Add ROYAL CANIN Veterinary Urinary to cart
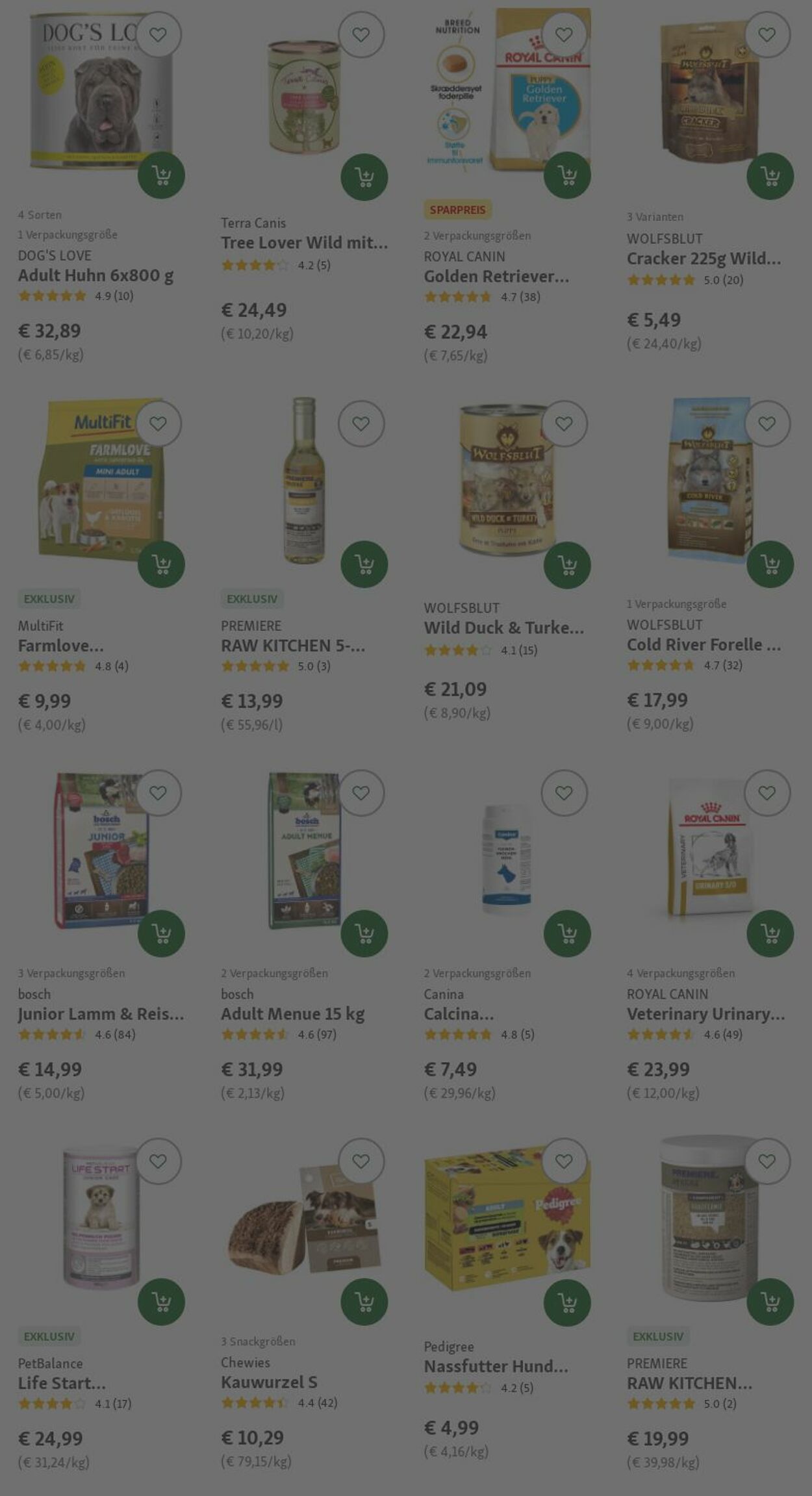The width and height of the screenshot is (812, 1496). tap(770, 933)
